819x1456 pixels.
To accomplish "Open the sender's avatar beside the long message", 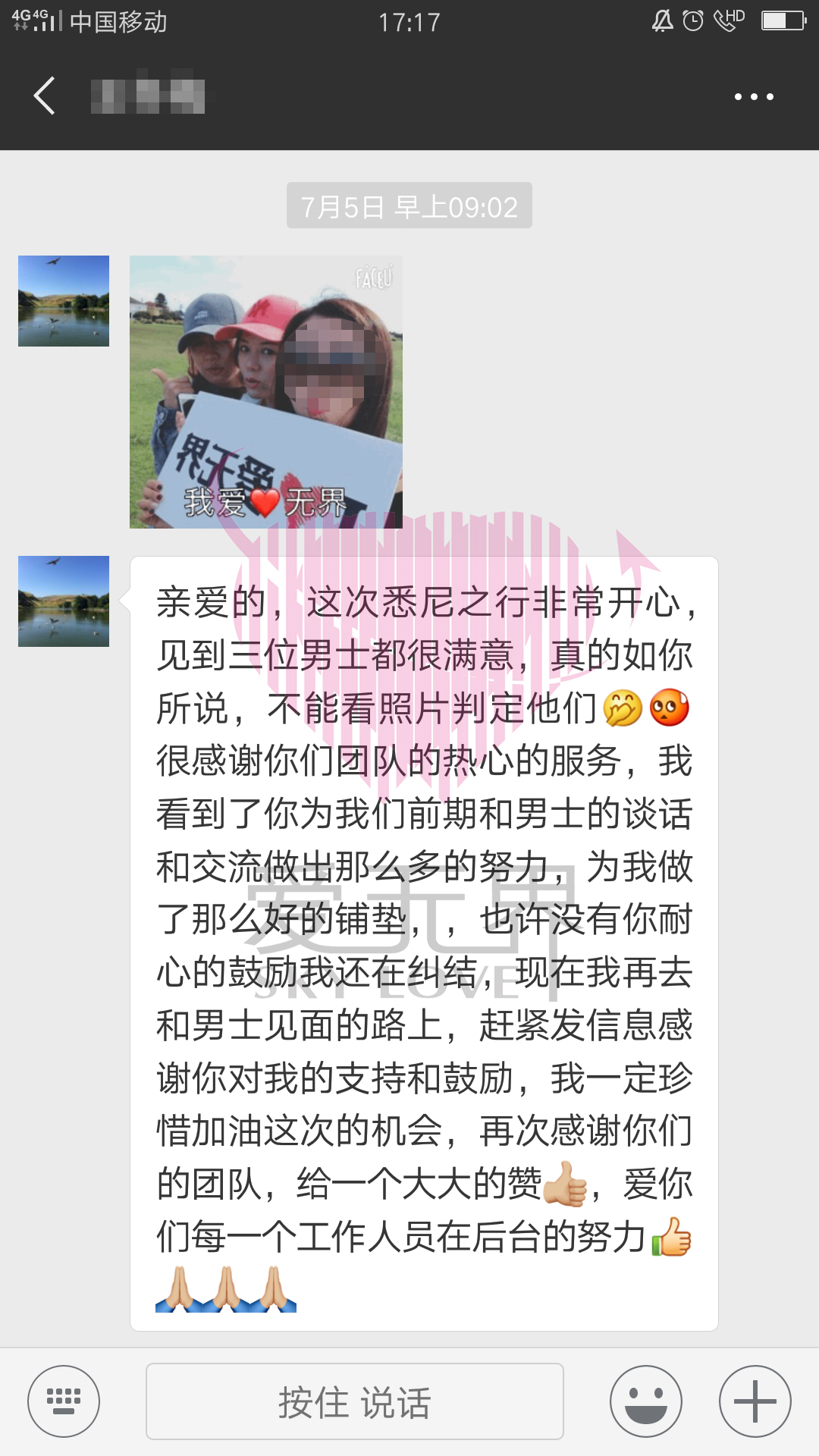I will (x=64, y=601).
